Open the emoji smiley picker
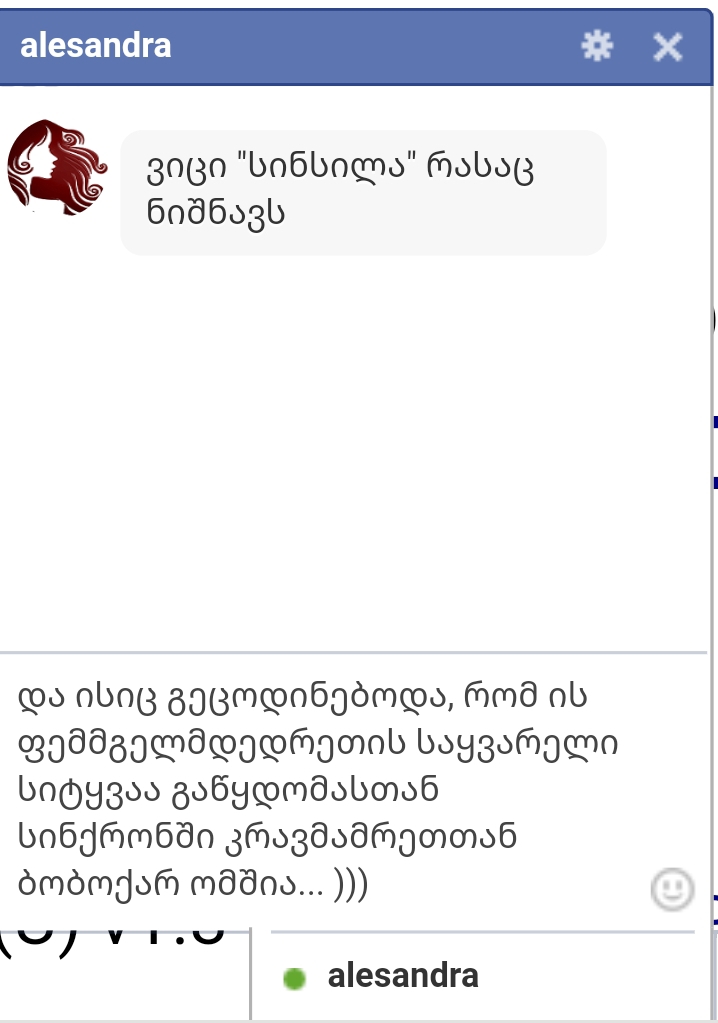The image size is (718, 1023). click(672, 888)
